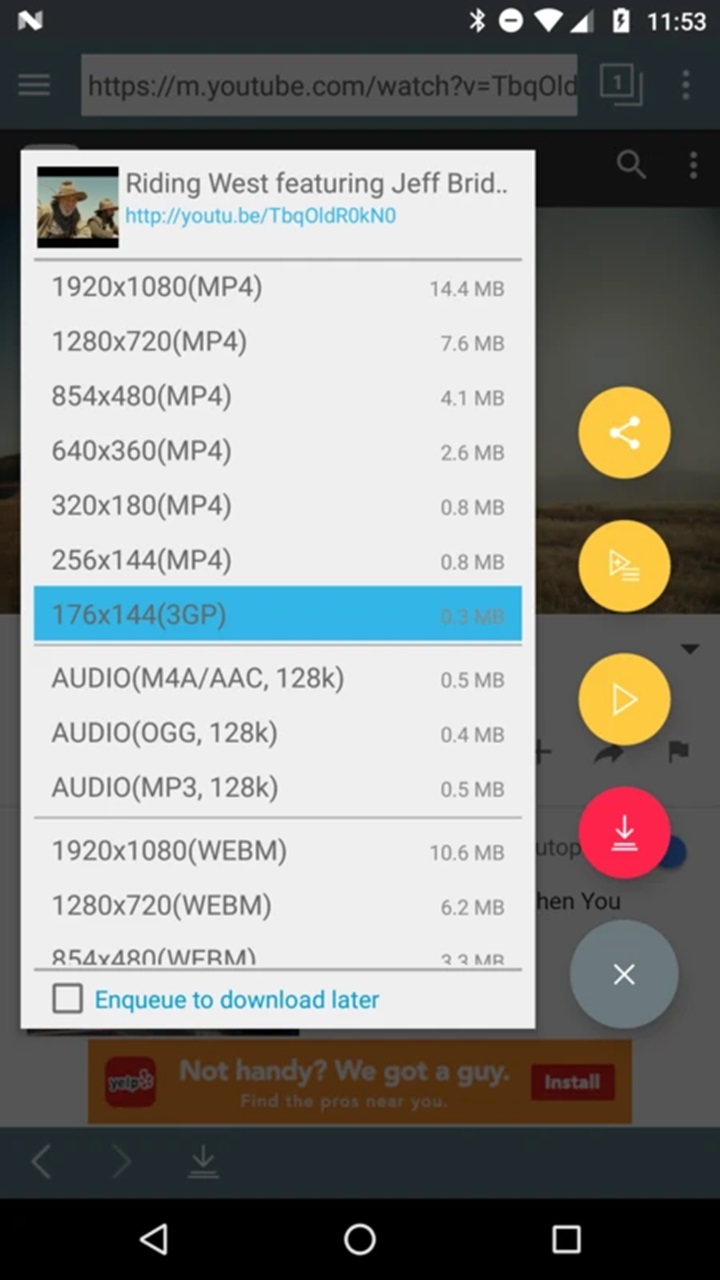720x1280 pixels.
Task: Choose the 320x180(MP4) option
Action: (x=277, y=506)
